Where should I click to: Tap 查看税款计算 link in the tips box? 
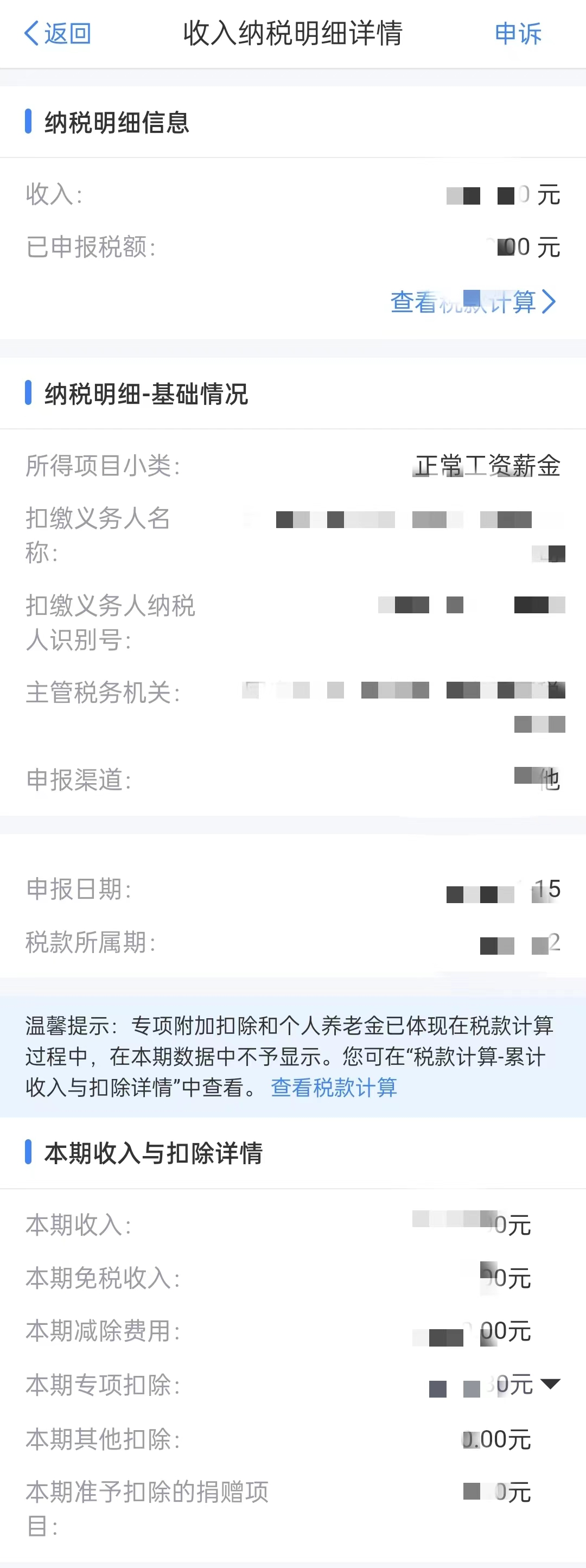click(x=334, y=1087)
